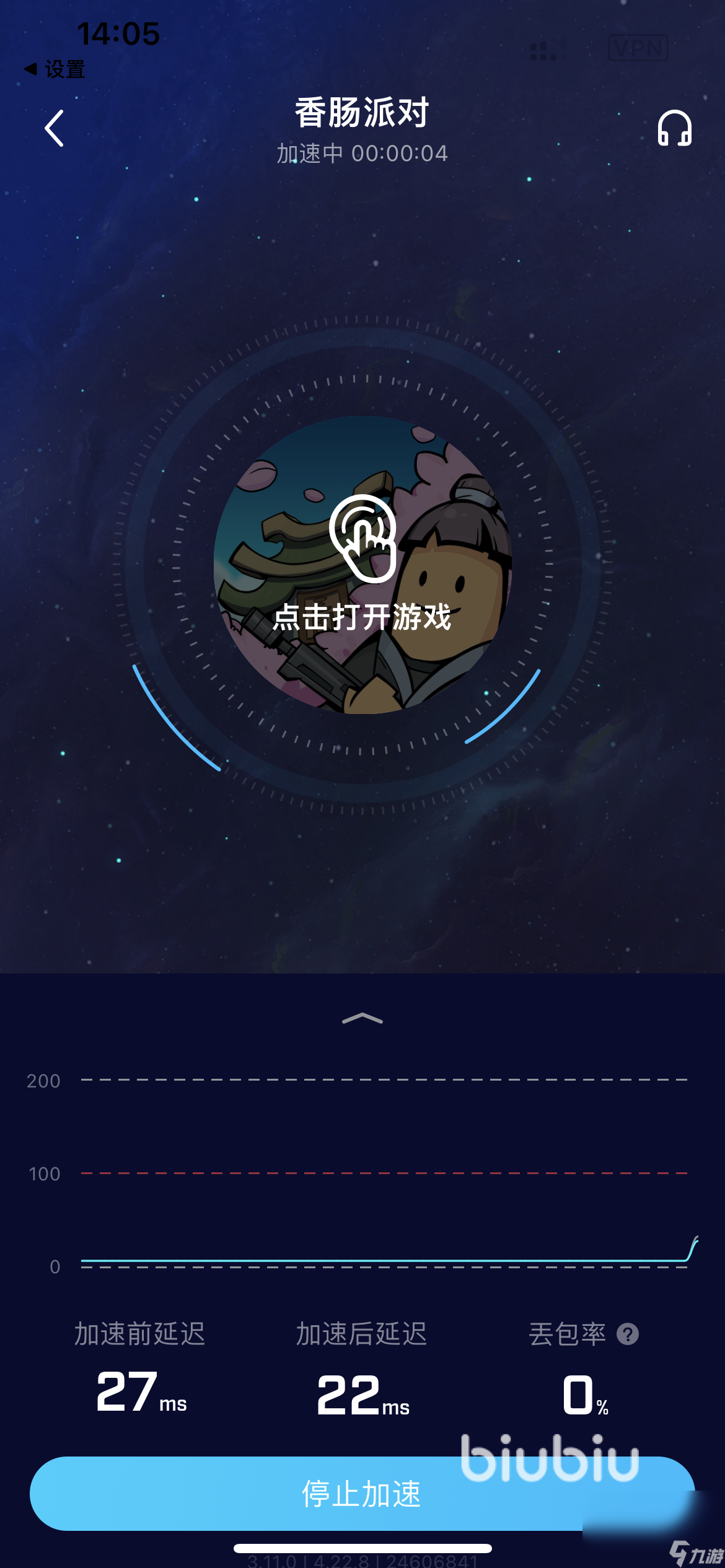
Task: Expand the latency panel with the chevron
Action: click(362, 1019)
